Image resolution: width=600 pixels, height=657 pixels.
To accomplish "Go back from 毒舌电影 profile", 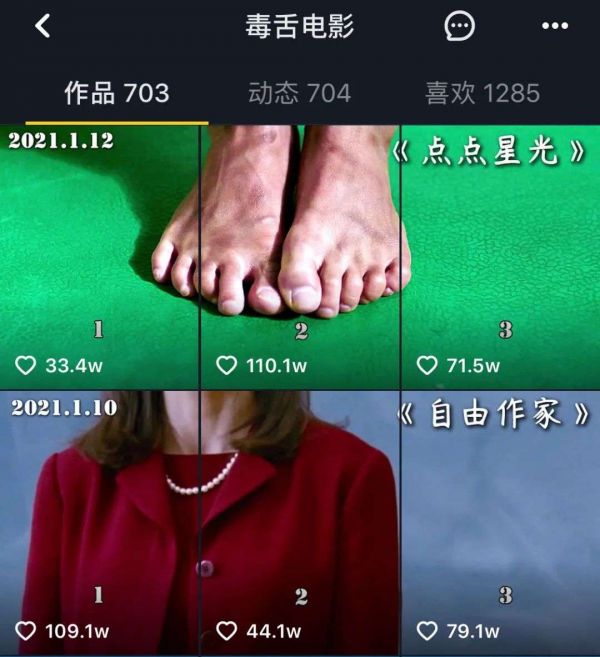I will pos(43,27).
